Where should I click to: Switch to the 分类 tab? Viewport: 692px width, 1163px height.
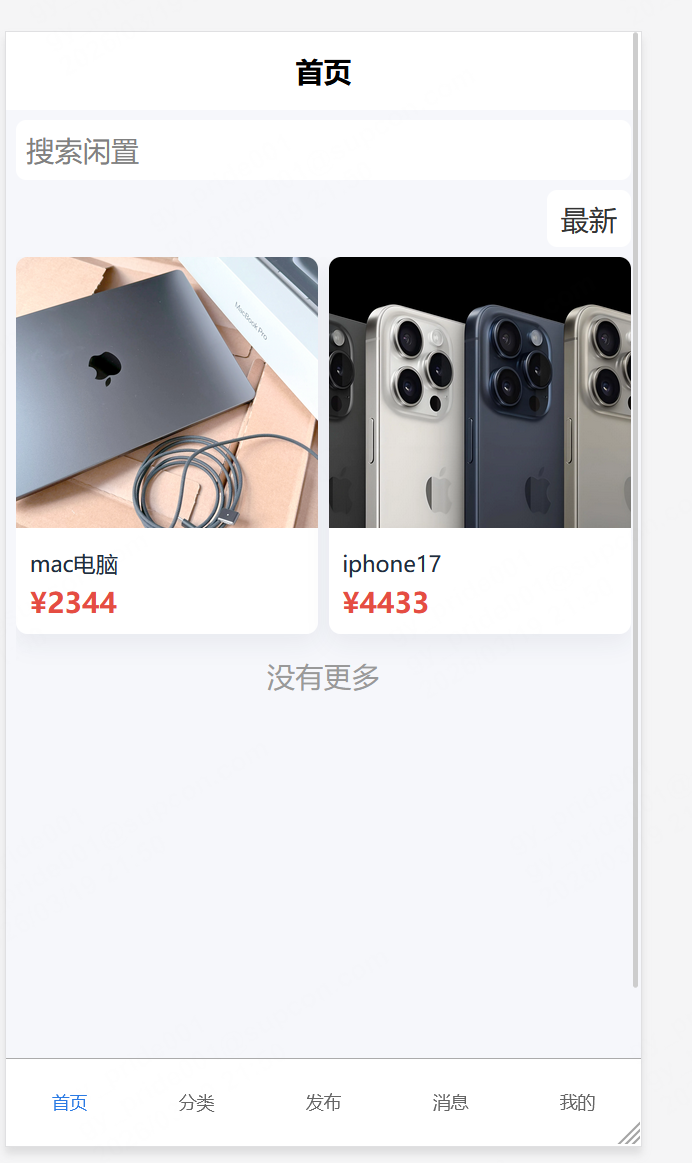[x=196, y=1102]
